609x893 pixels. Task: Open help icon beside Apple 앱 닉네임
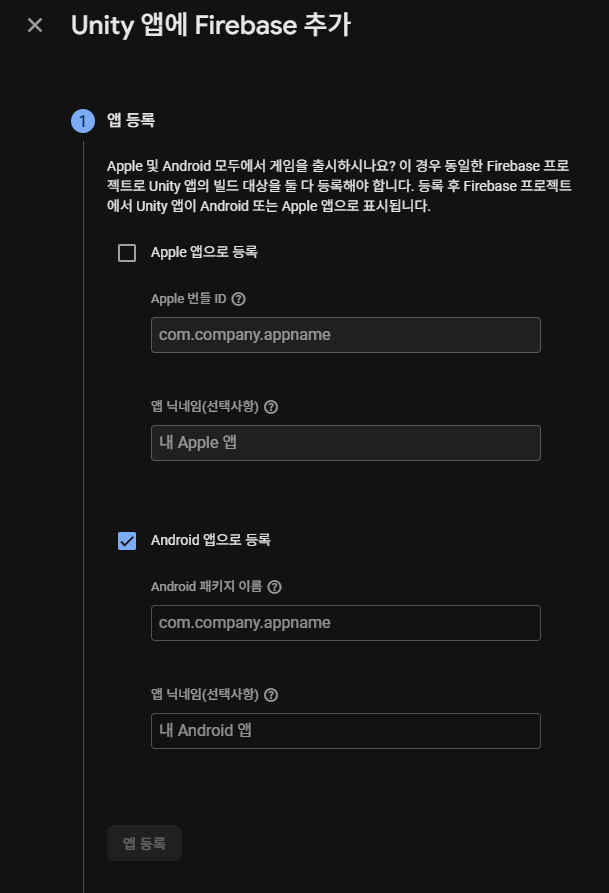pyautogui.click(x=271, y=407)
